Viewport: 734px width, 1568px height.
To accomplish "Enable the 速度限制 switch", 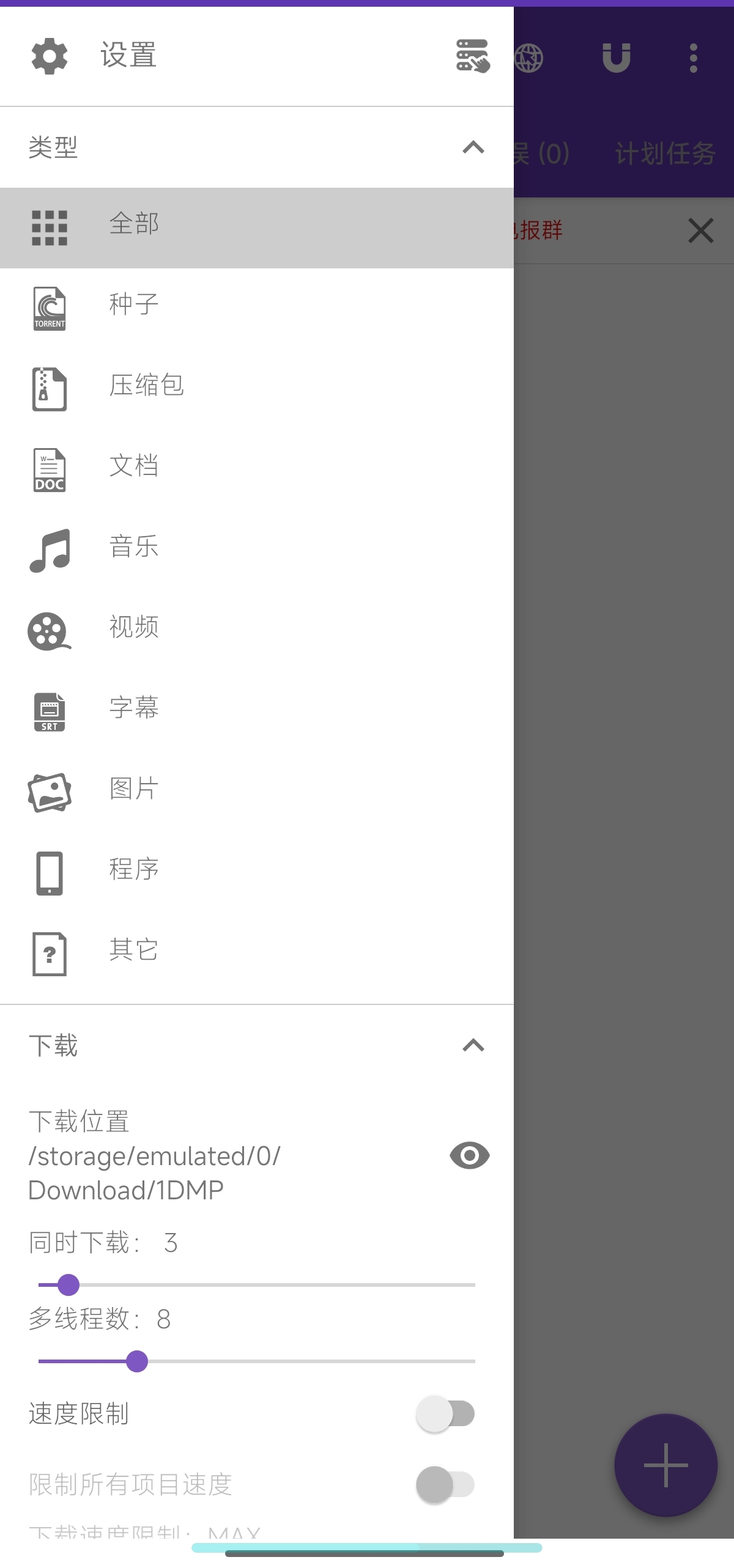I will click(445, 1413).
